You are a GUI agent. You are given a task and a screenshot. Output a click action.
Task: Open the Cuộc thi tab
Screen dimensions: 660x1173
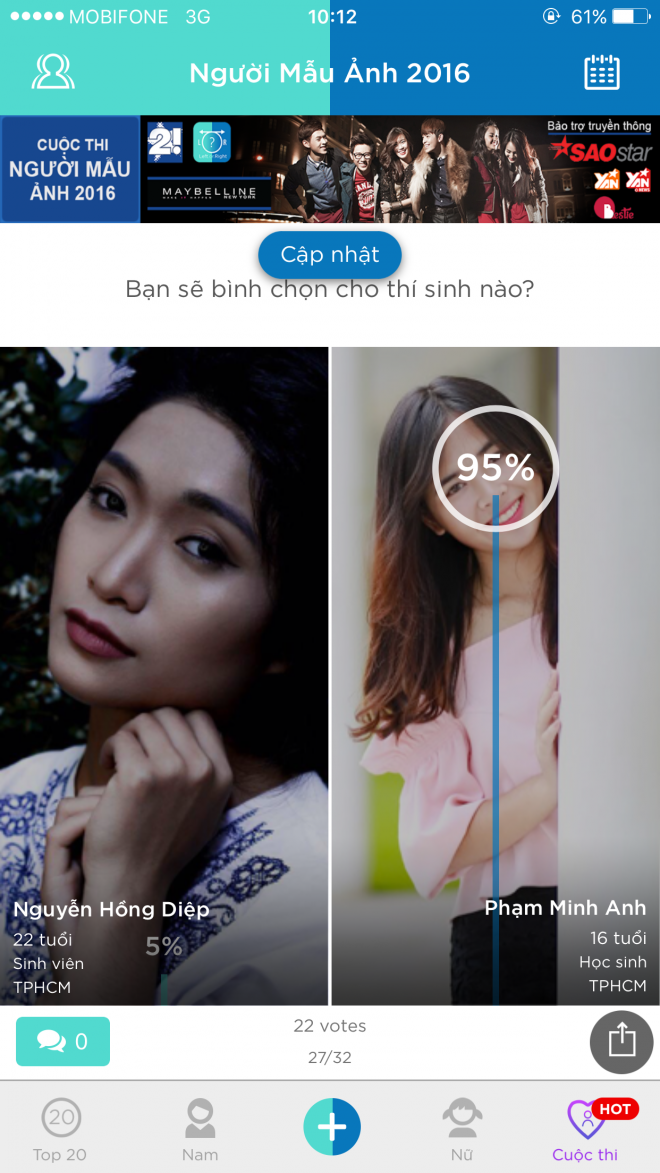pos(587,1130)
